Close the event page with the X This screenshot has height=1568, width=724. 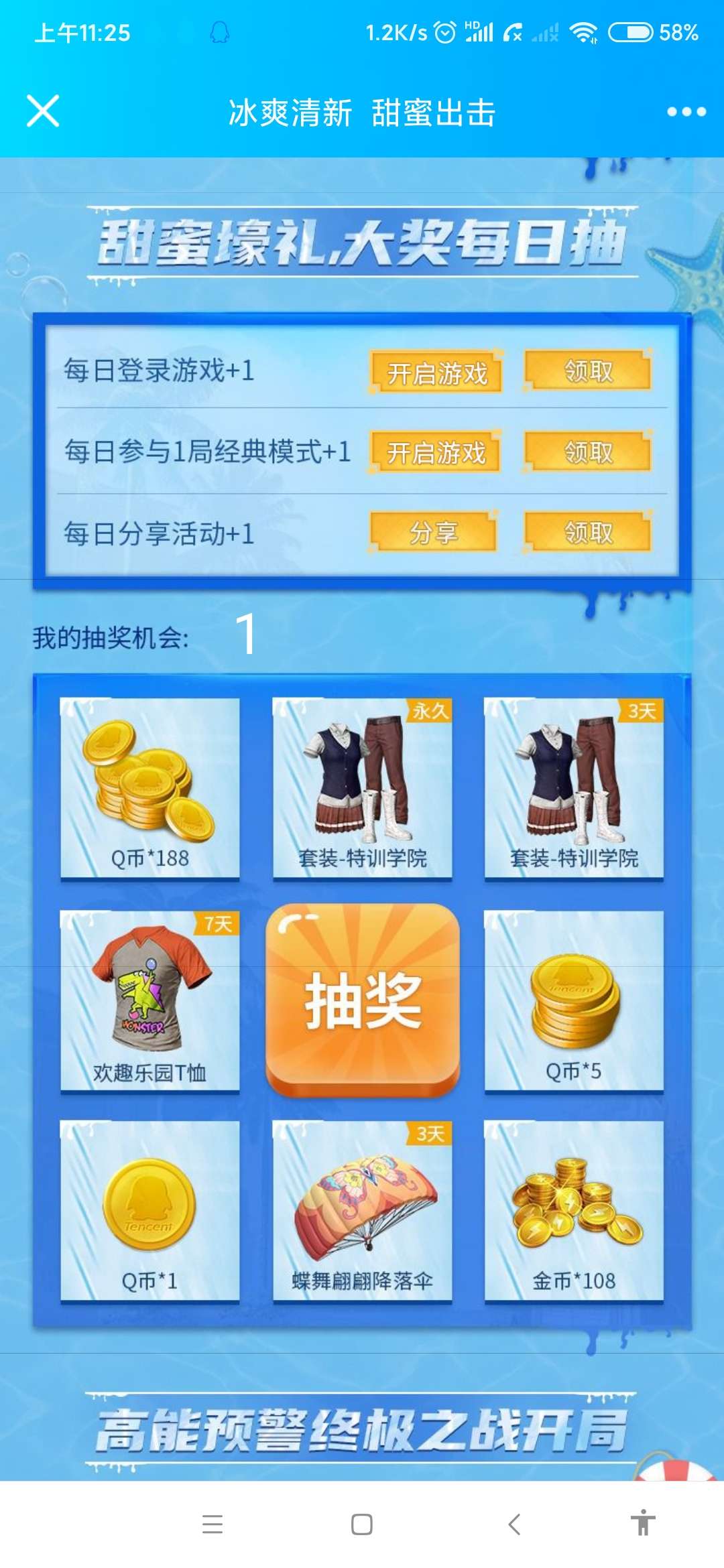(43, 111)
